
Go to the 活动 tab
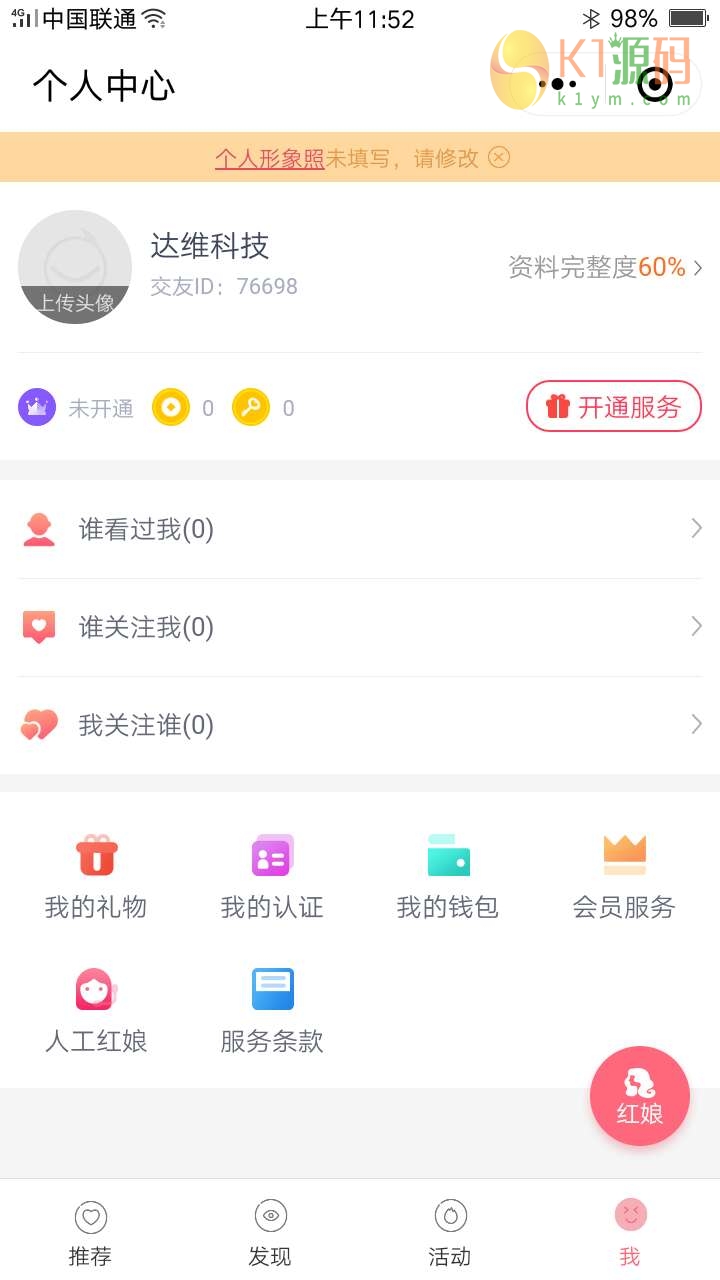(x=450, y=1234)
